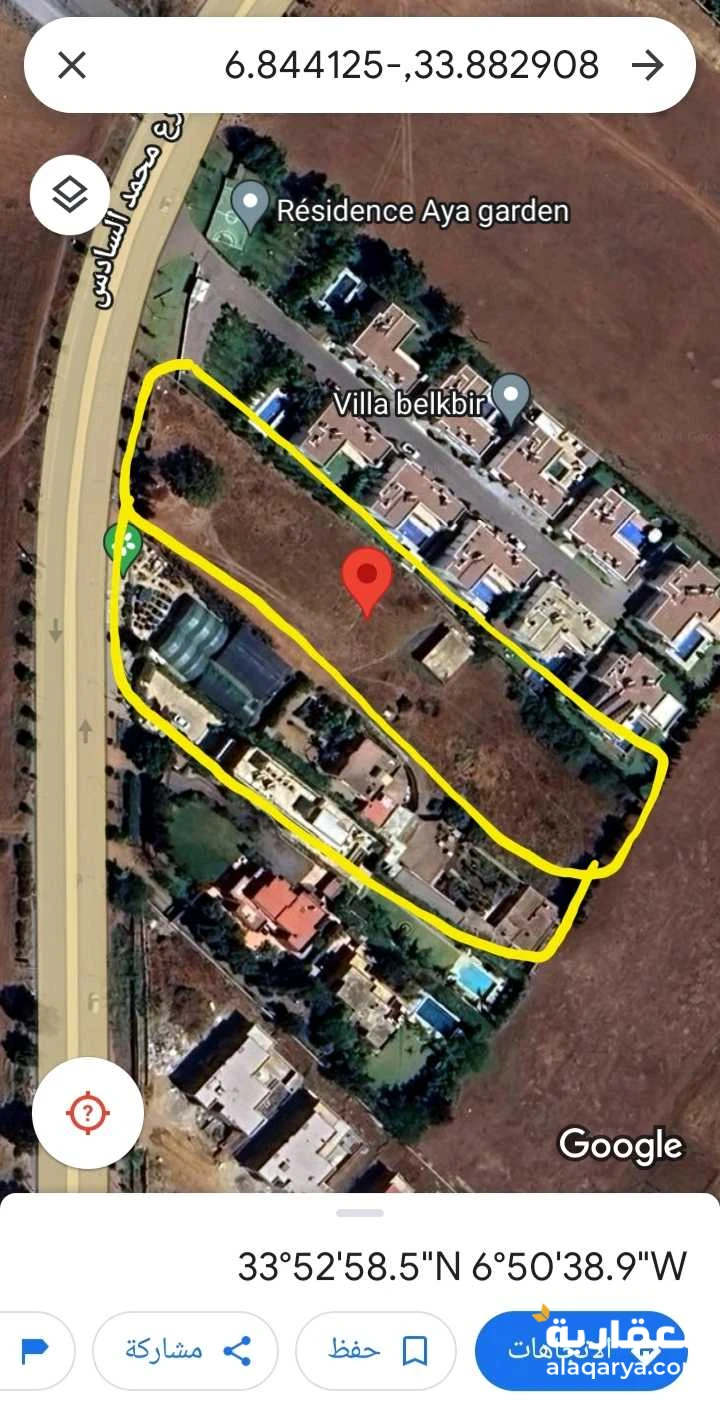Tap the search field showing the coordinates
The width and height of the screenshot is (720, 1407).
click(x=410, y=66)
